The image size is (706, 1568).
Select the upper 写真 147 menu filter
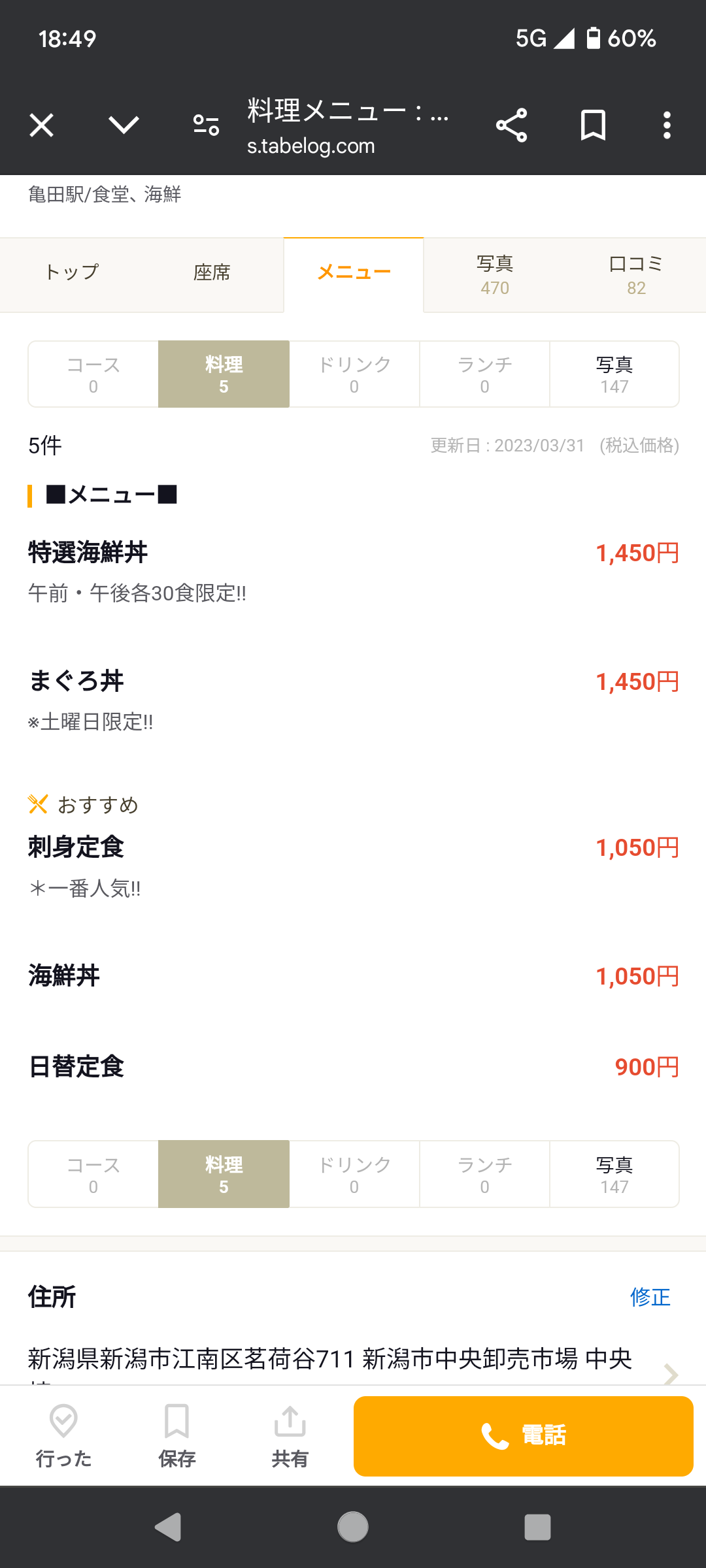614,374
